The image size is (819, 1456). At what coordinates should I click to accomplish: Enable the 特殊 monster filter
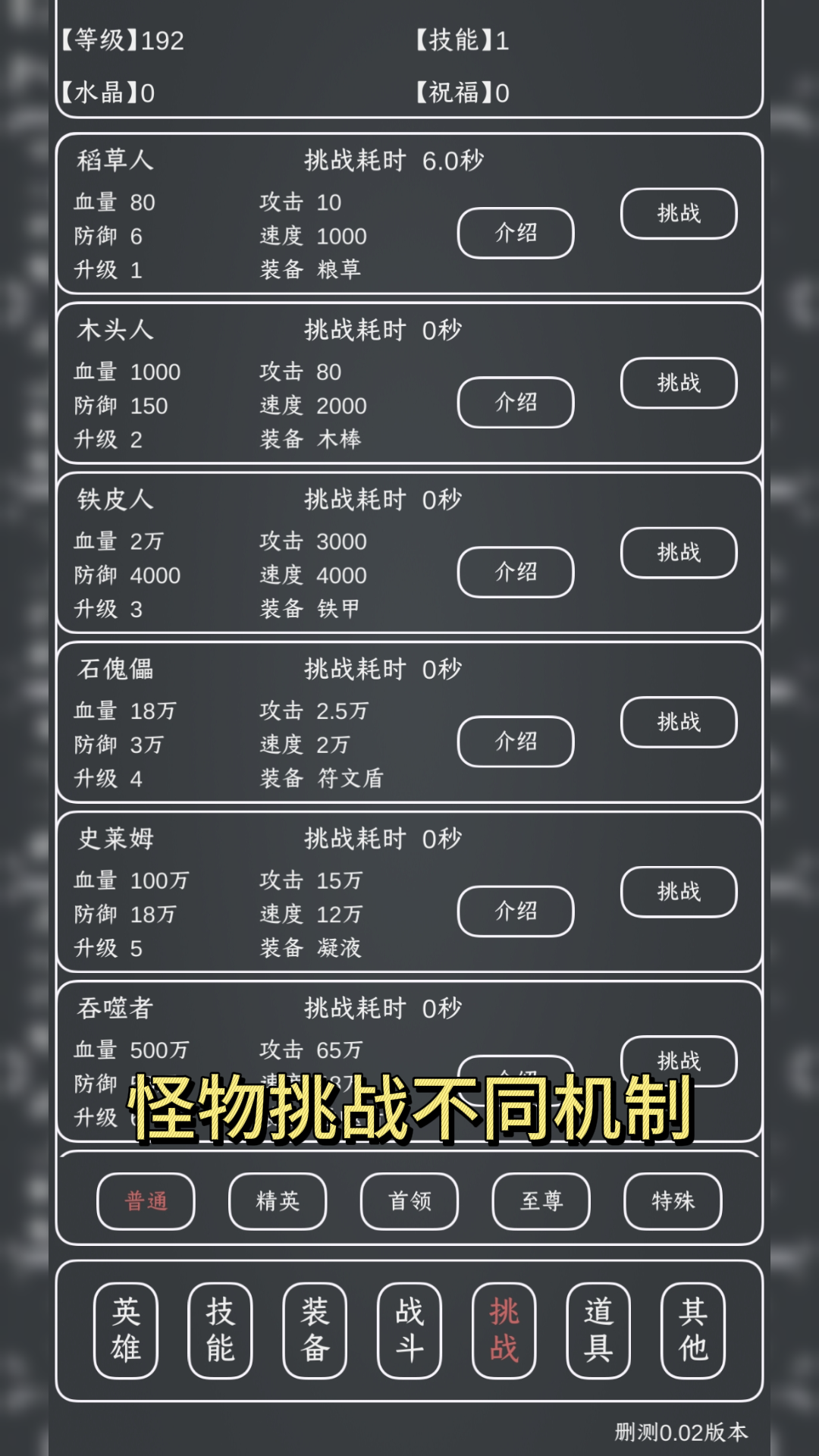tap(672, 1202)
